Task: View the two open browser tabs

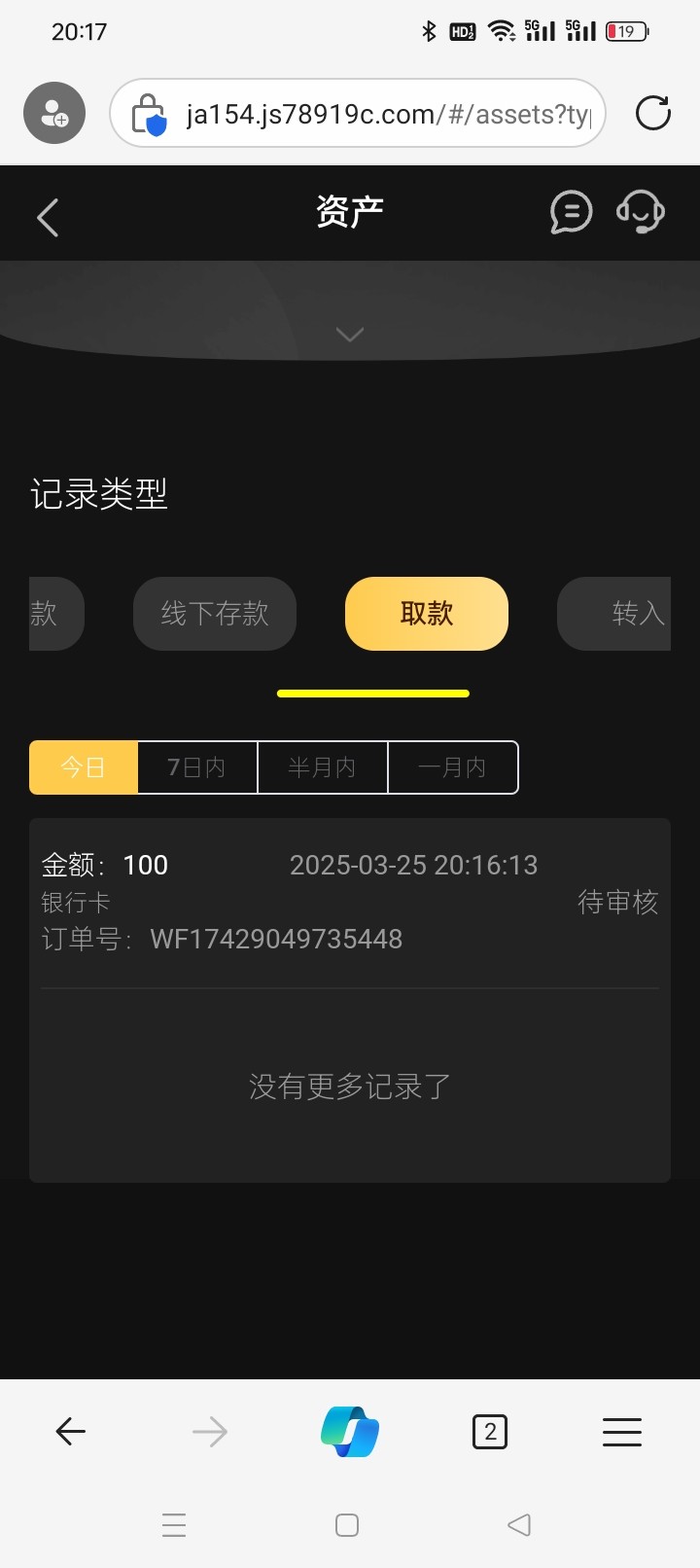Action: click(x=490, y=1431)
